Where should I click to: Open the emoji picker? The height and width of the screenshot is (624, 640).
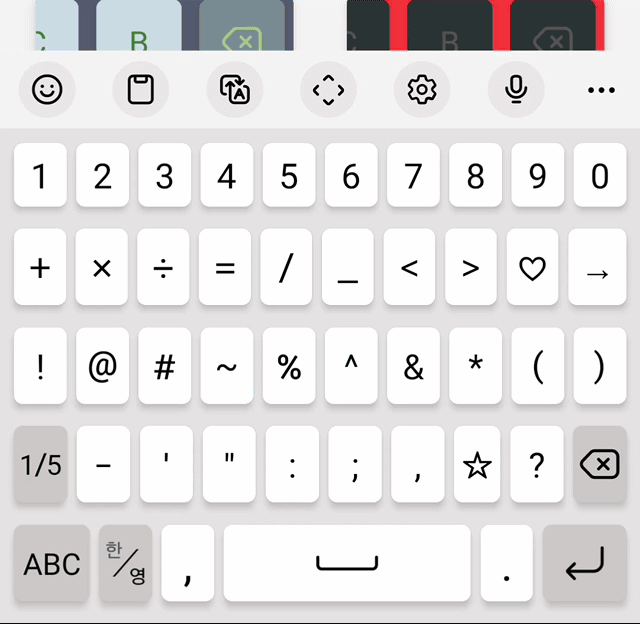coord(47,90)
